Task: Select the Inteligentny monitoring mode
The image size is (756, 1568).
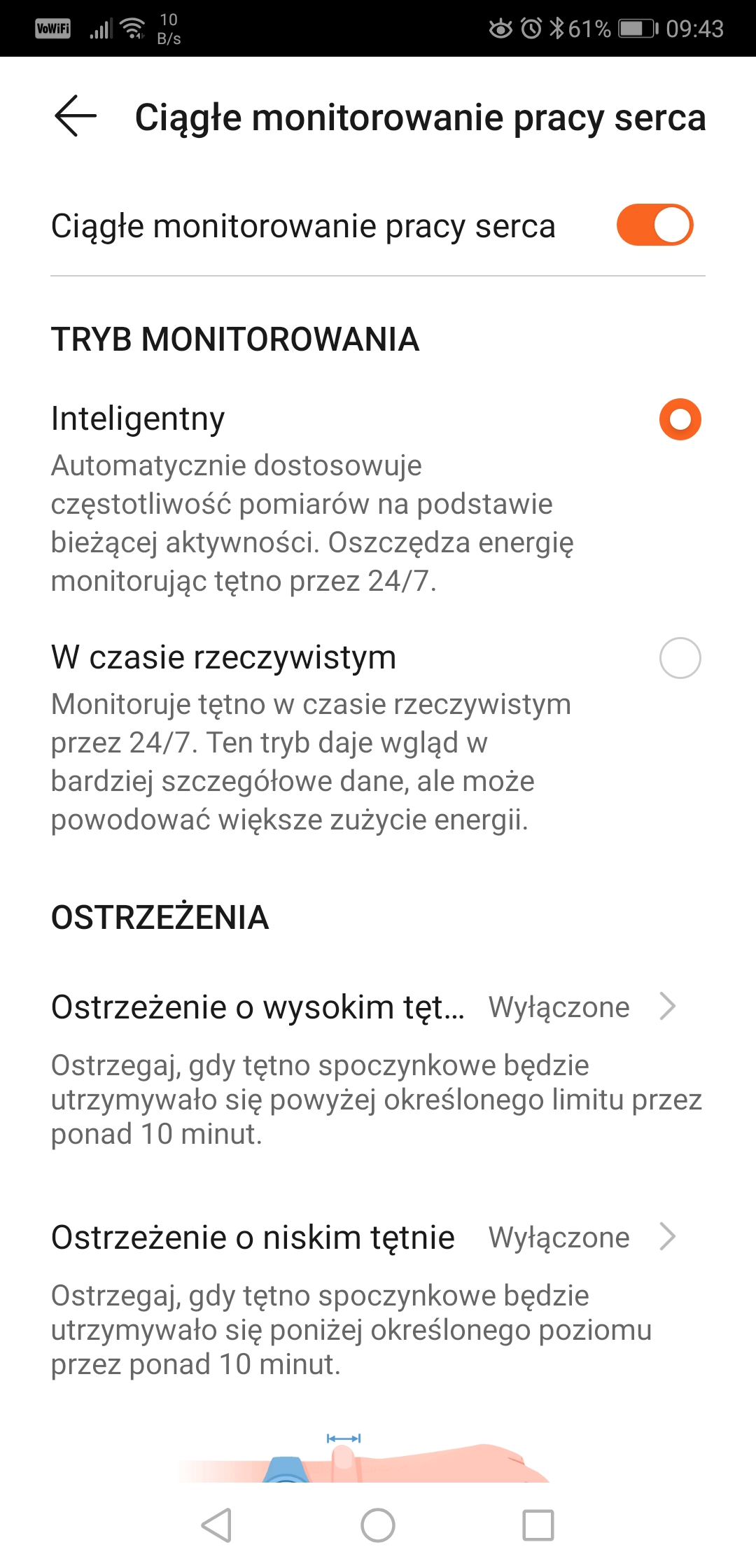Action: point(680,419)
